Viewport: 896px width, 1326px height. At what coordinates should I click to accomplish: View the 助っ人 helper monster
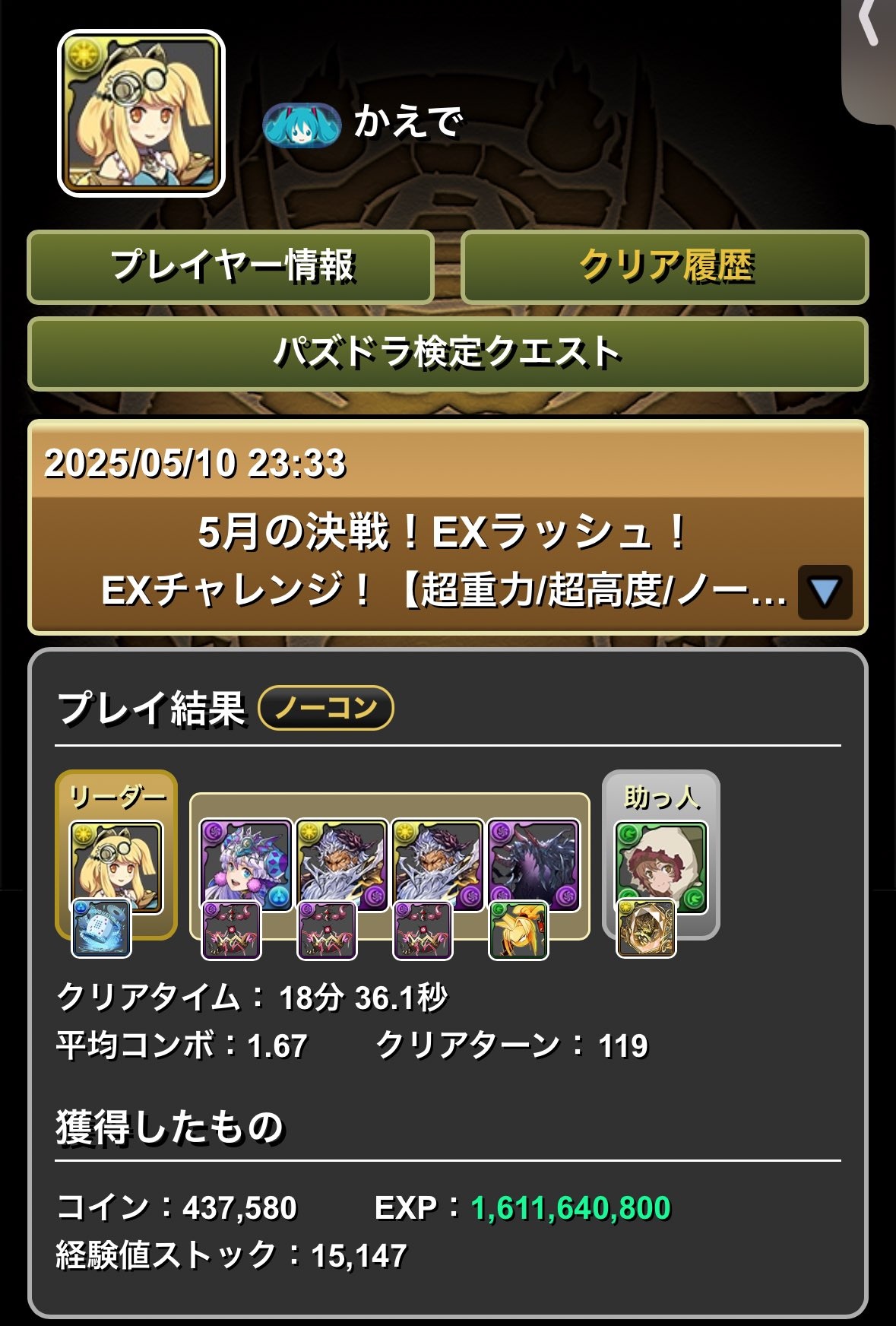(660, 866)
